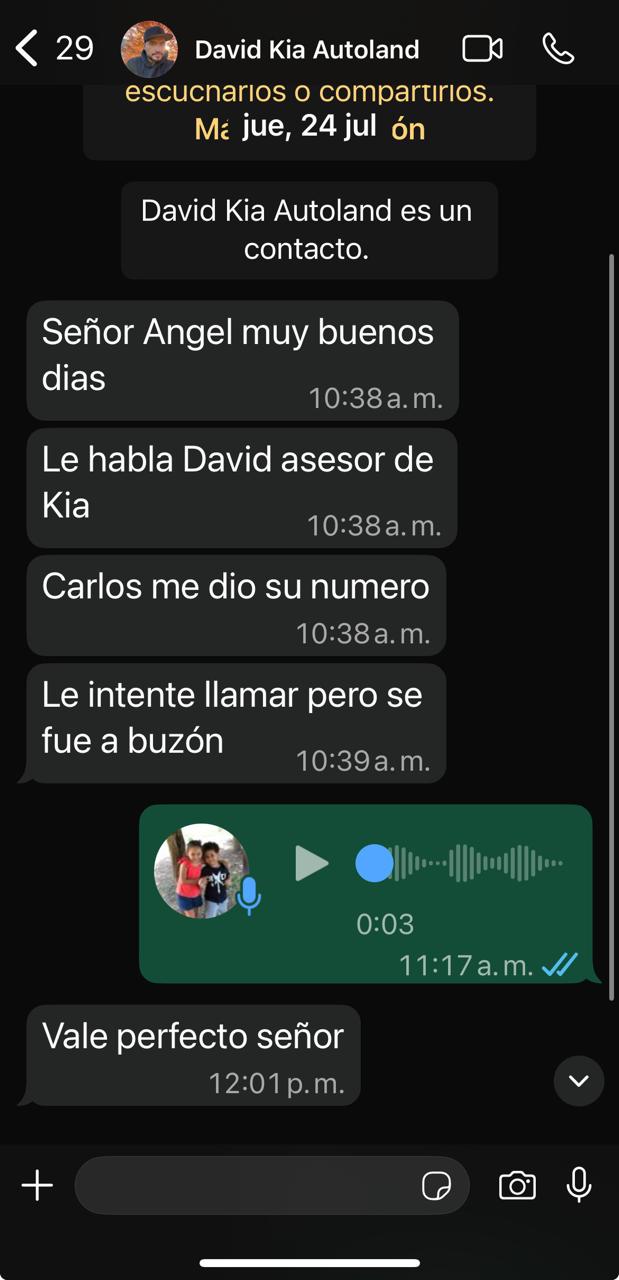Screen dimensions: 619x1280
Task: Open the attachments plus menu
Action: click(37, 1186)
